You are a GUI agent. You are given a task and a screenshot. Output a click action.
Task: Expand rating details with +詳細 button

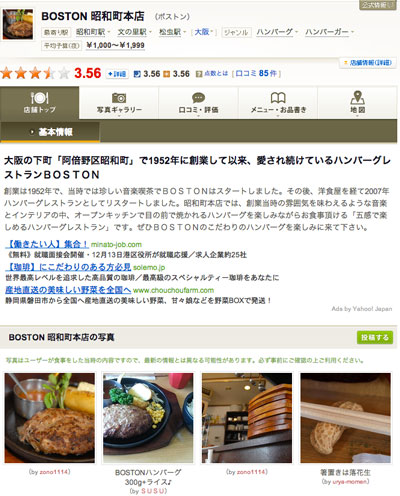pyautogui.click(x=117, y=74)
